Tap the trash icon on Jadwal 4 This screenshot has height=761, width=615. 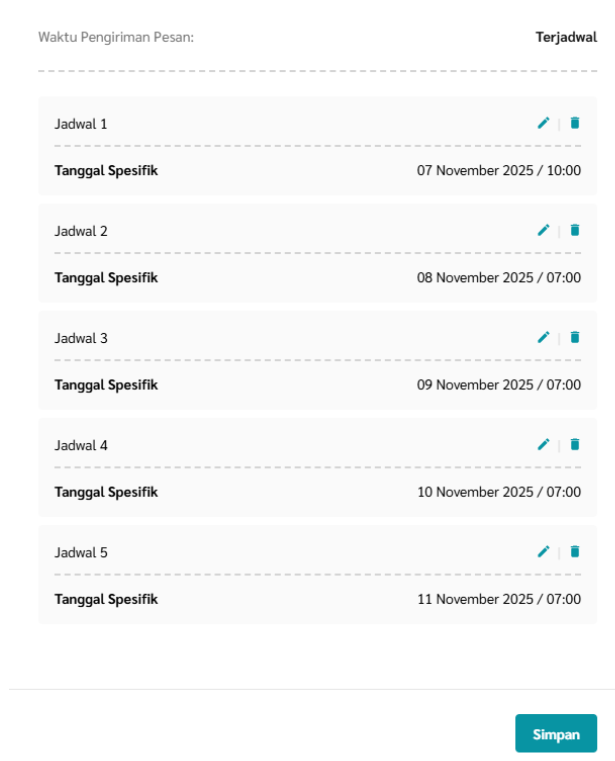[575, 444]
